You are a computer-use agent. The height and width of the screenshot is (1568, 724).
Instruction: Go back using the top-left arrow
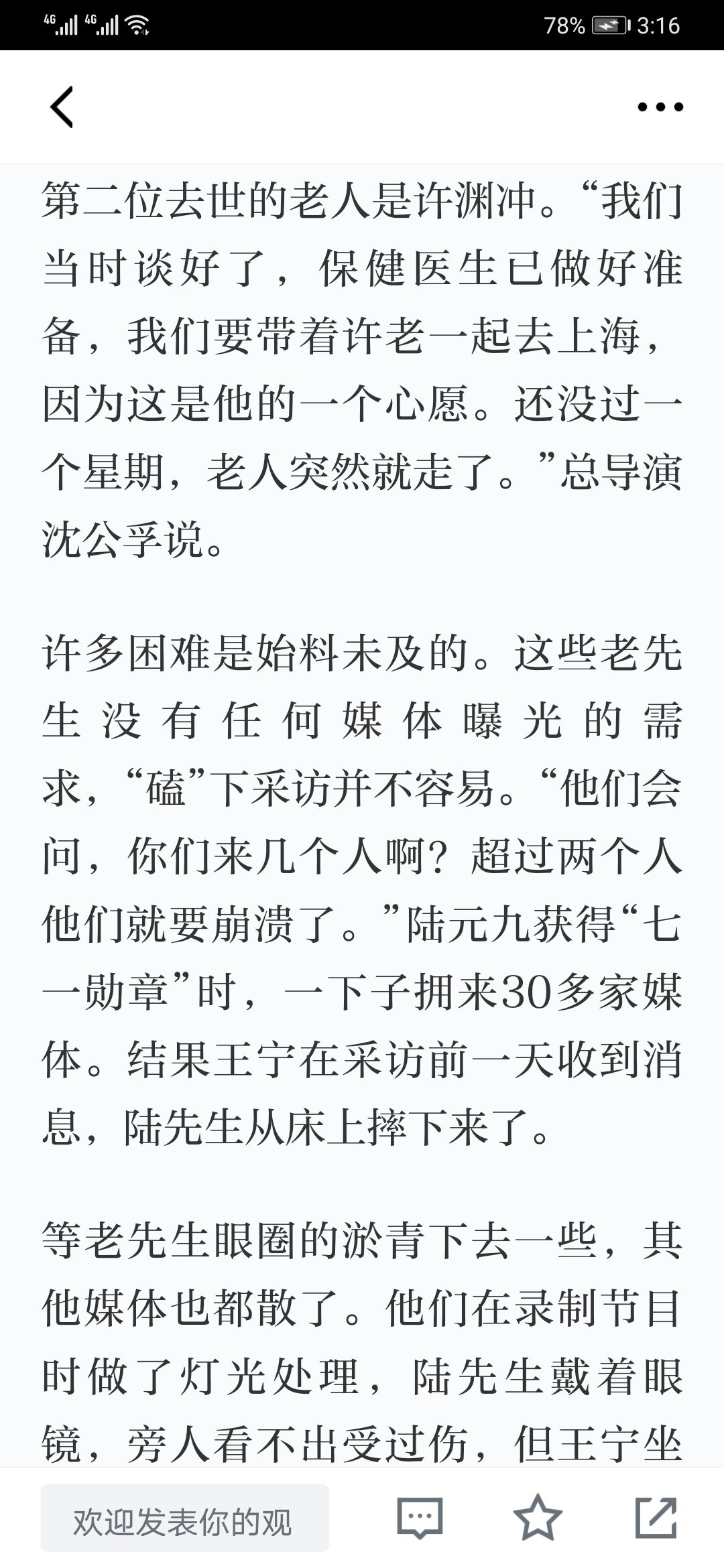[62, 107]
